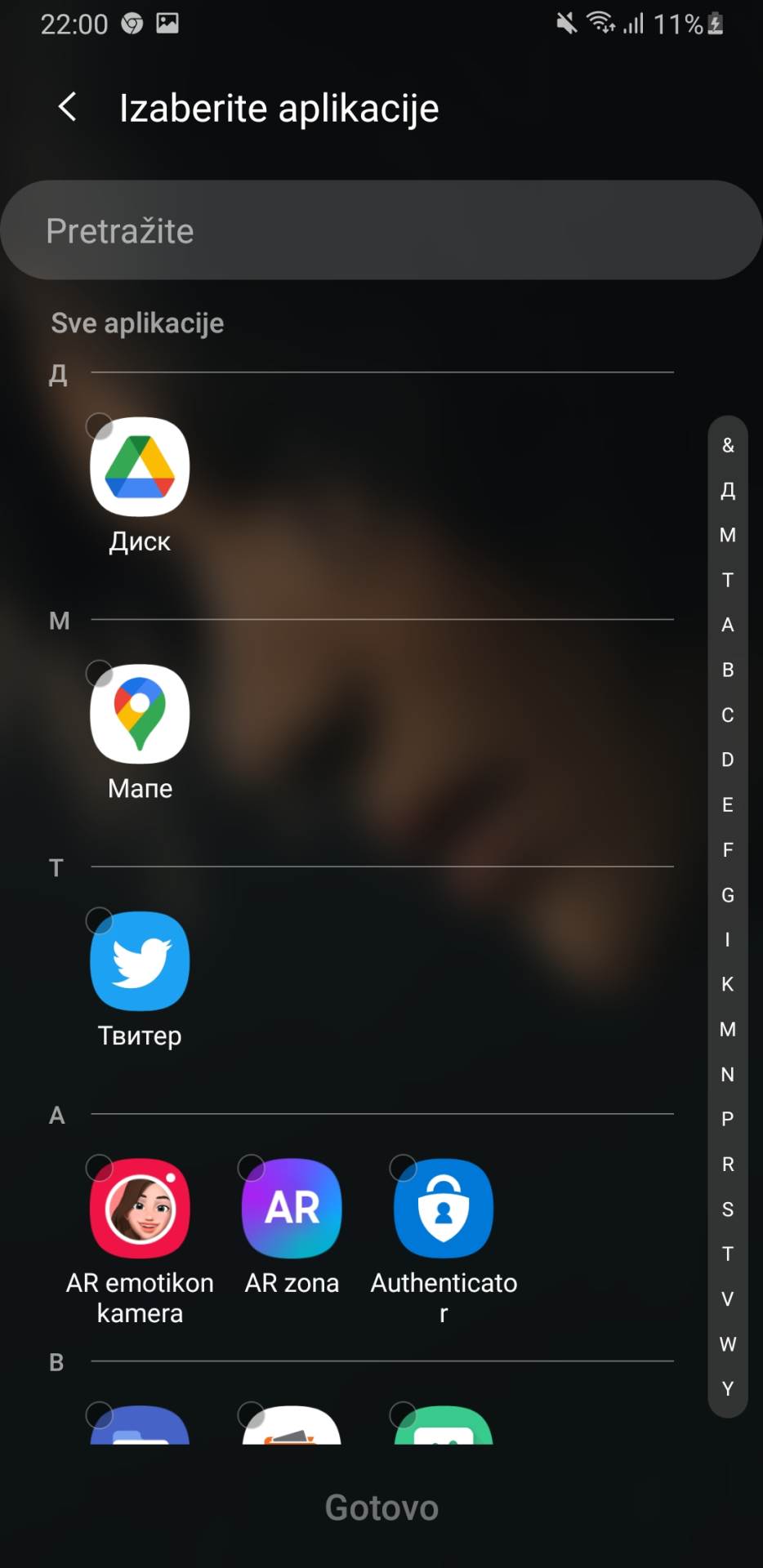Viewport: 763px width, 1568px height.
Task: Go back from Izaberite aplikacije
Action: (68, 107)
